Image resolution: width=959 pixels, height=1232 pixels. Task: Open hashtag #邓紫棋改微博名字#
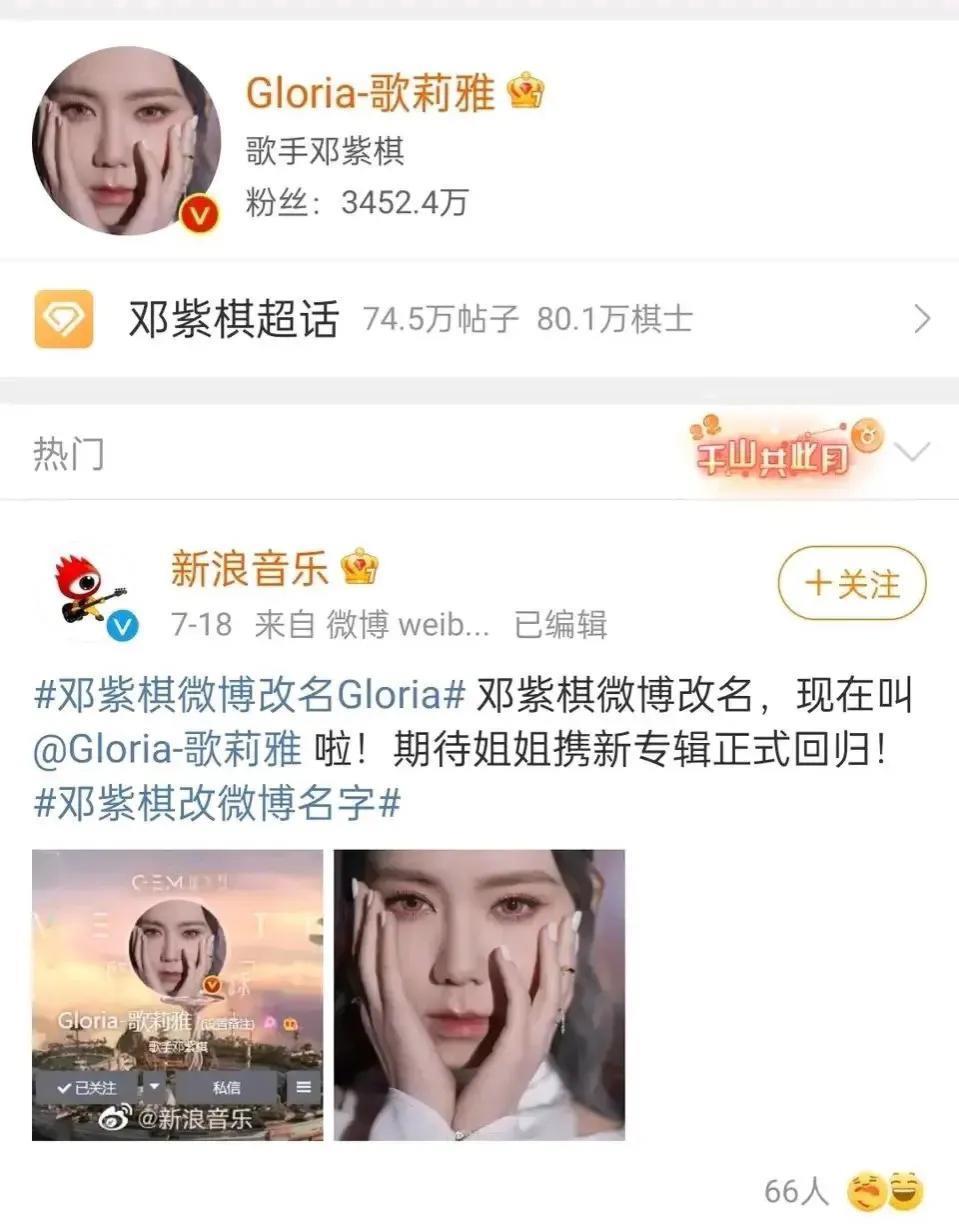coord(217,803)
